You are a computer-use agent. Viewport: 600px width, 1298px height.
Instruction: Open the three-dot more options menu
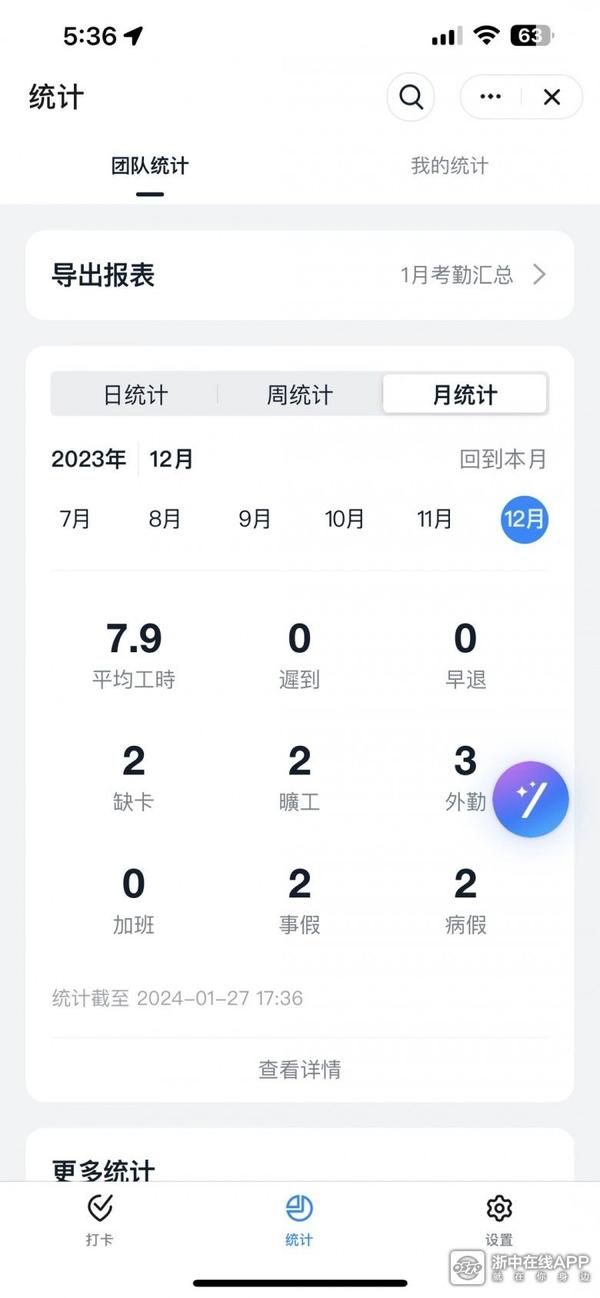490,97
